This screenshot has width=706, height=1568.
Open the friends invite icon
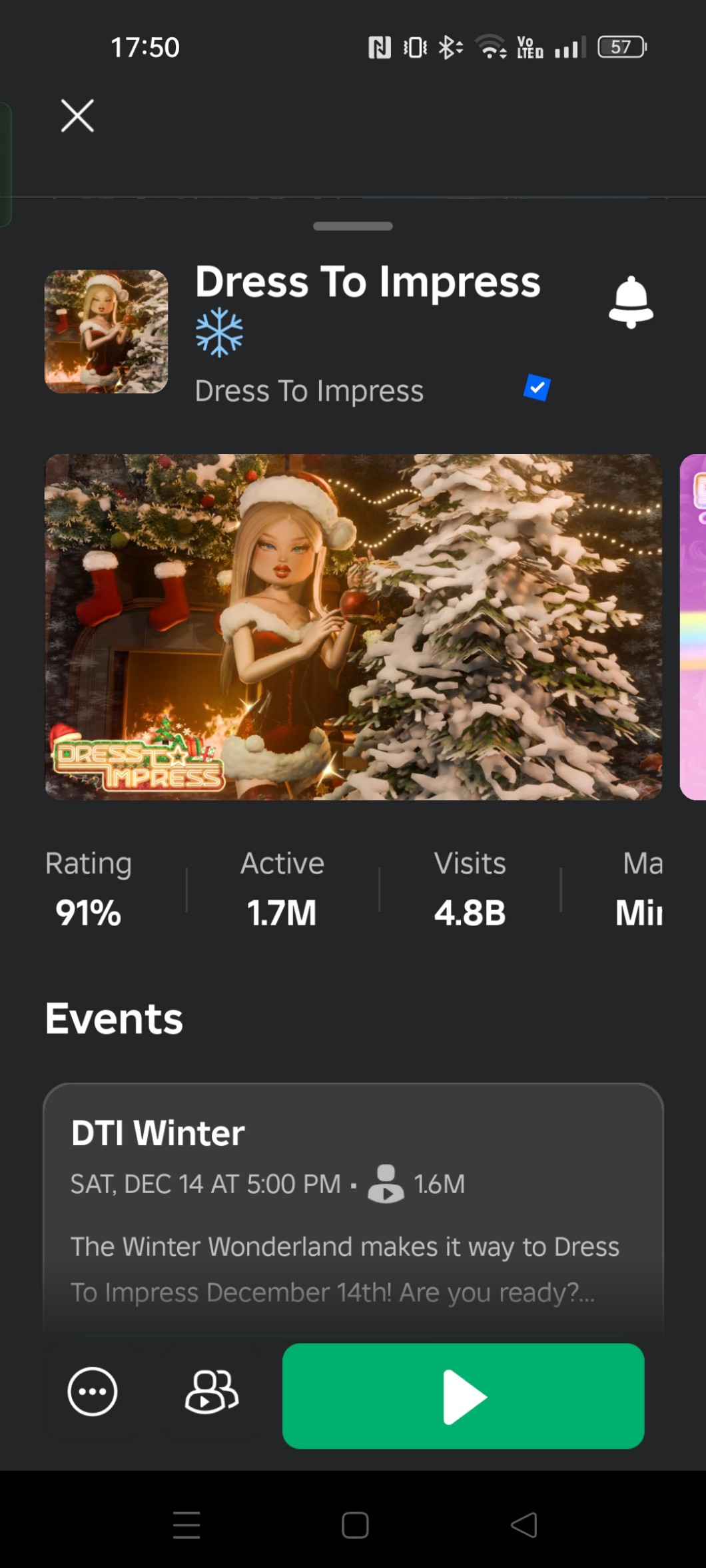[211, 1392]
